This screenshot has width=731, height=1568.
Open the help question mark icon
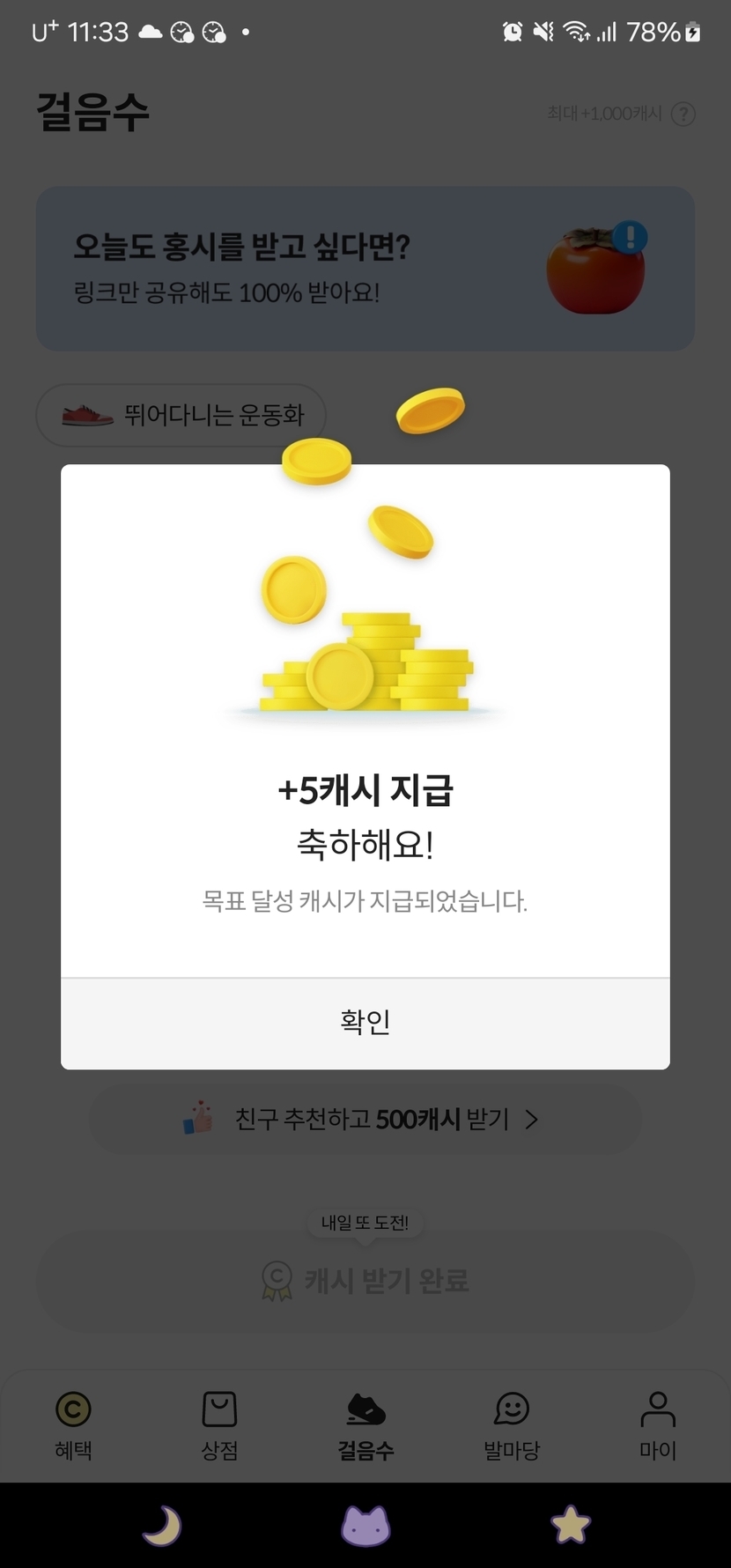(683, 114)
